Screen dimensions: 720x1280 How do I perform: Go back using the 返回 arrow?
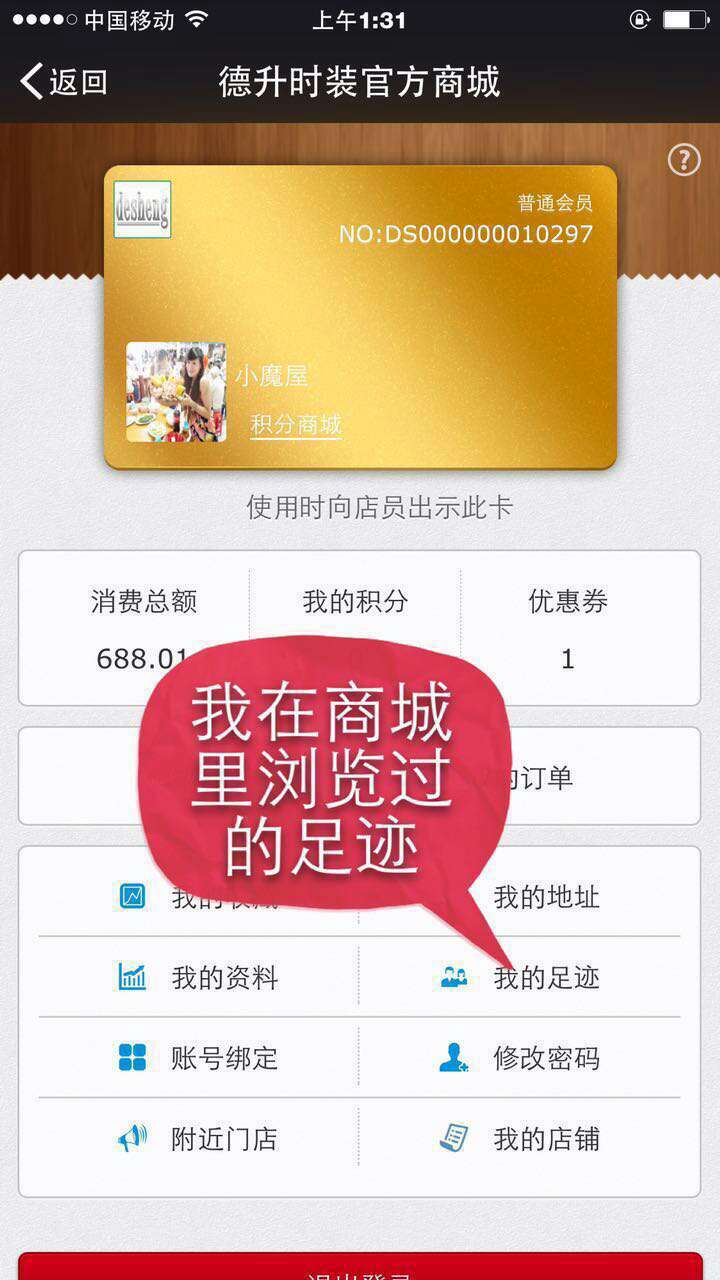tap(64, 81)
